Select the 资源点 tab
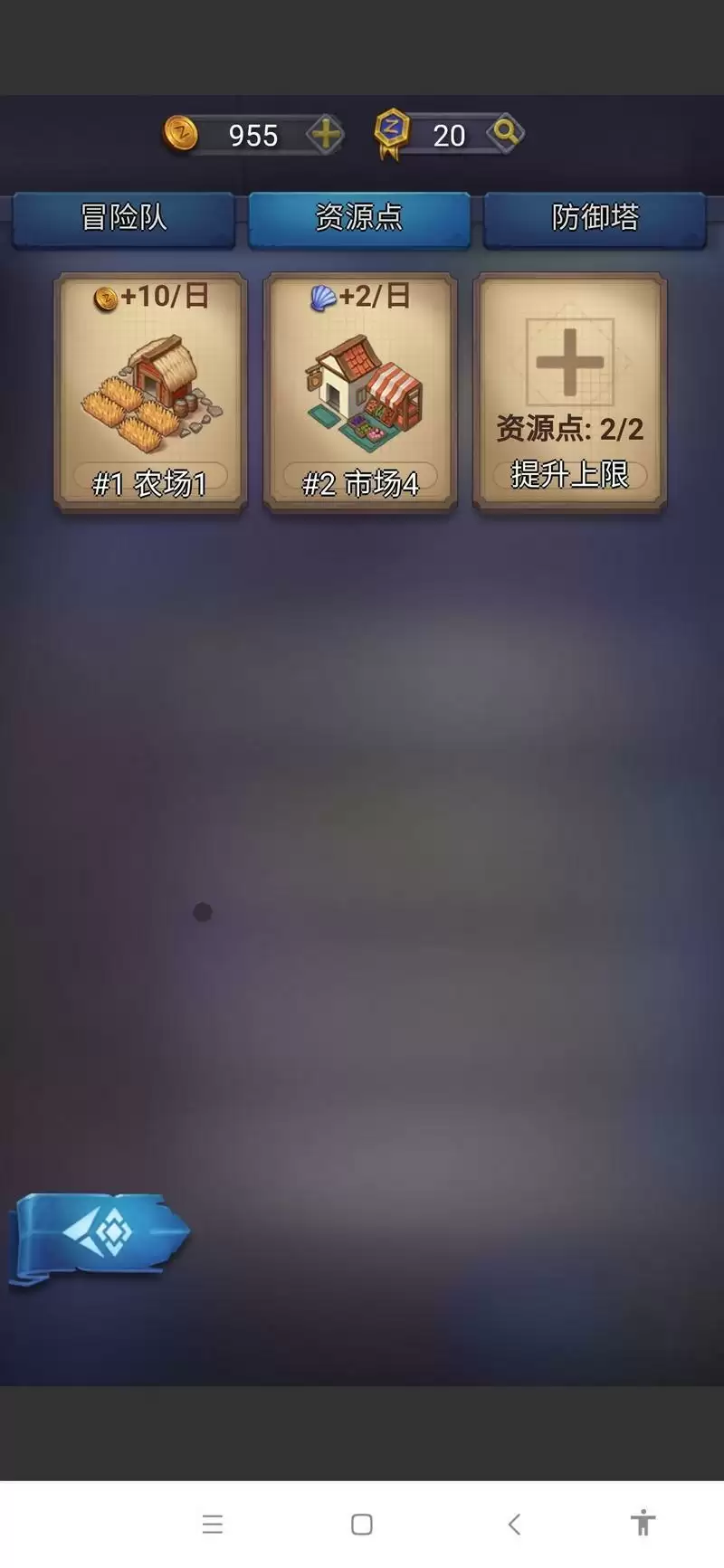Viewport: 724px width, 1568px height. [359, 218]
